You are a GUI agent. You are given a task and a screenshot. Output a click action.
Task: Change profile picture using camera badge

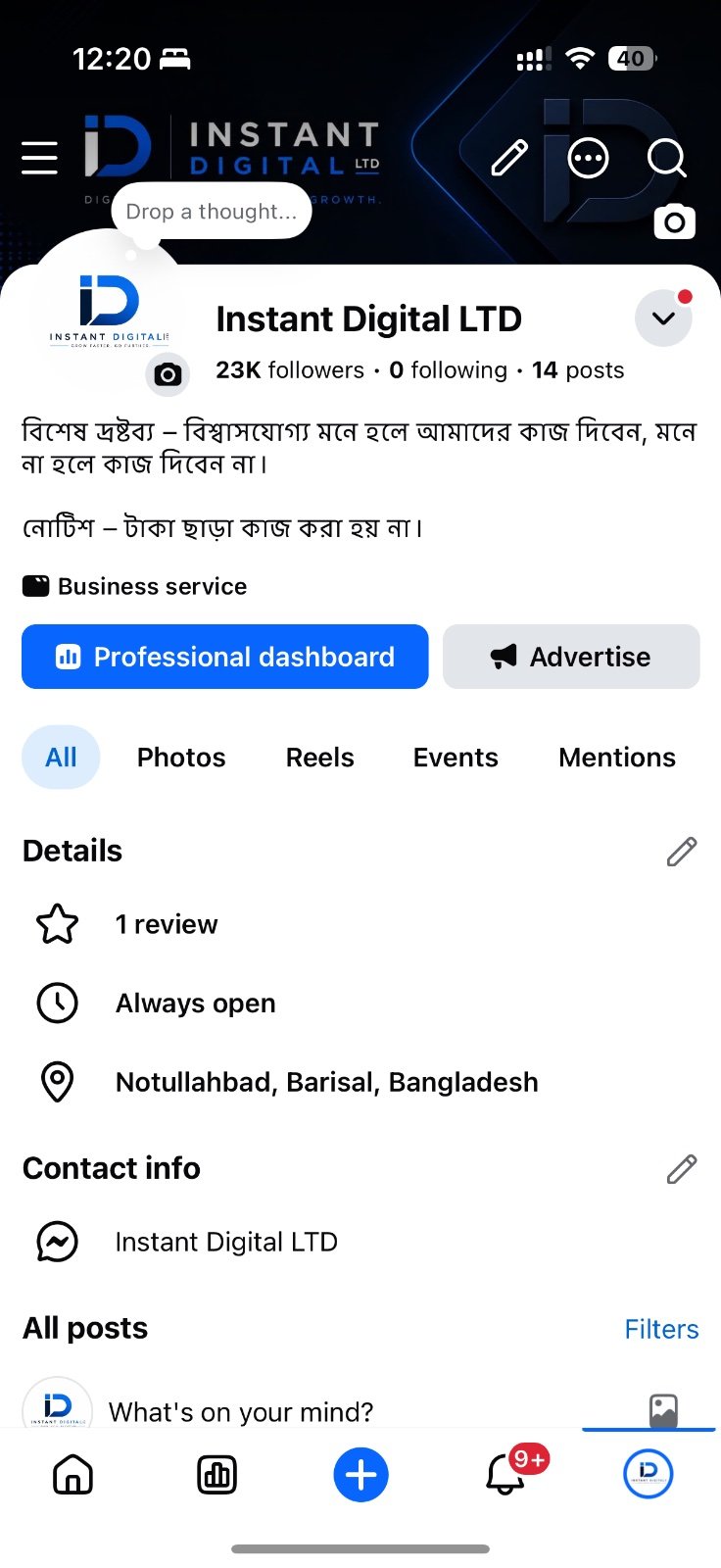pos(168,374)
